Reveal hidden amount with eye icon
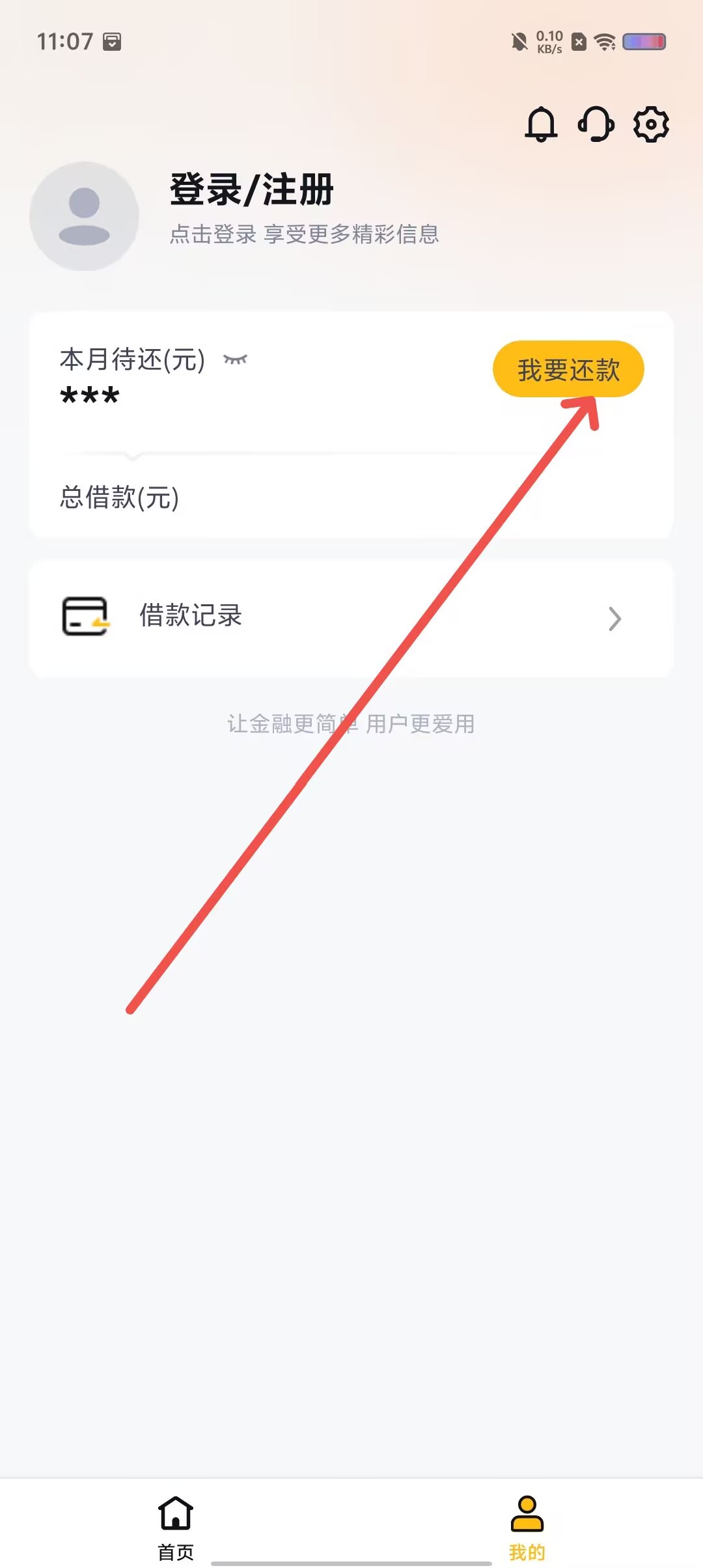This screenshot has height=1568, width=703. 235,359
